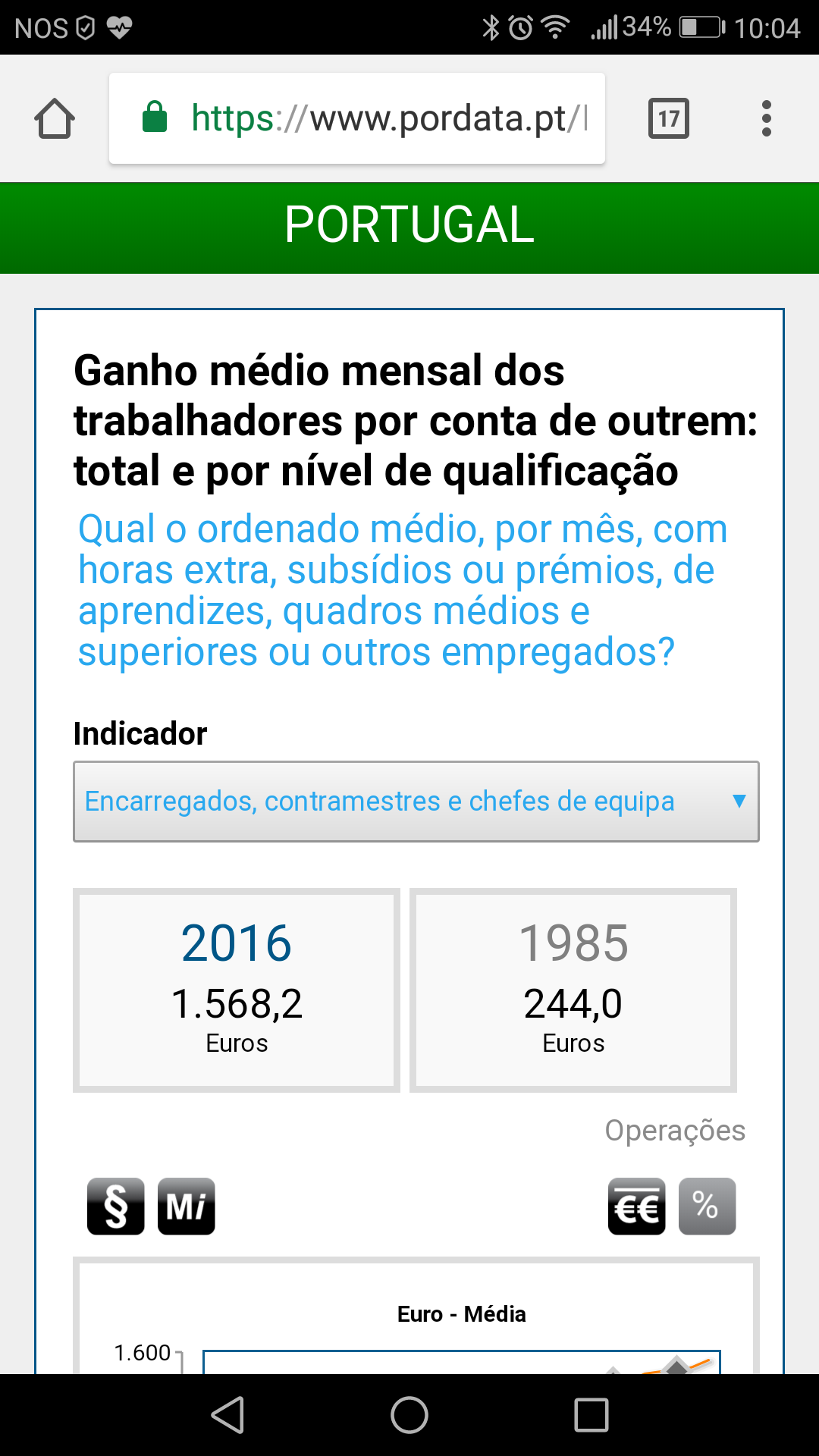Select the 2016 value box
The width and height of the screenshot is (819, 1456).
pyautogui.click(x=237, y=990)
